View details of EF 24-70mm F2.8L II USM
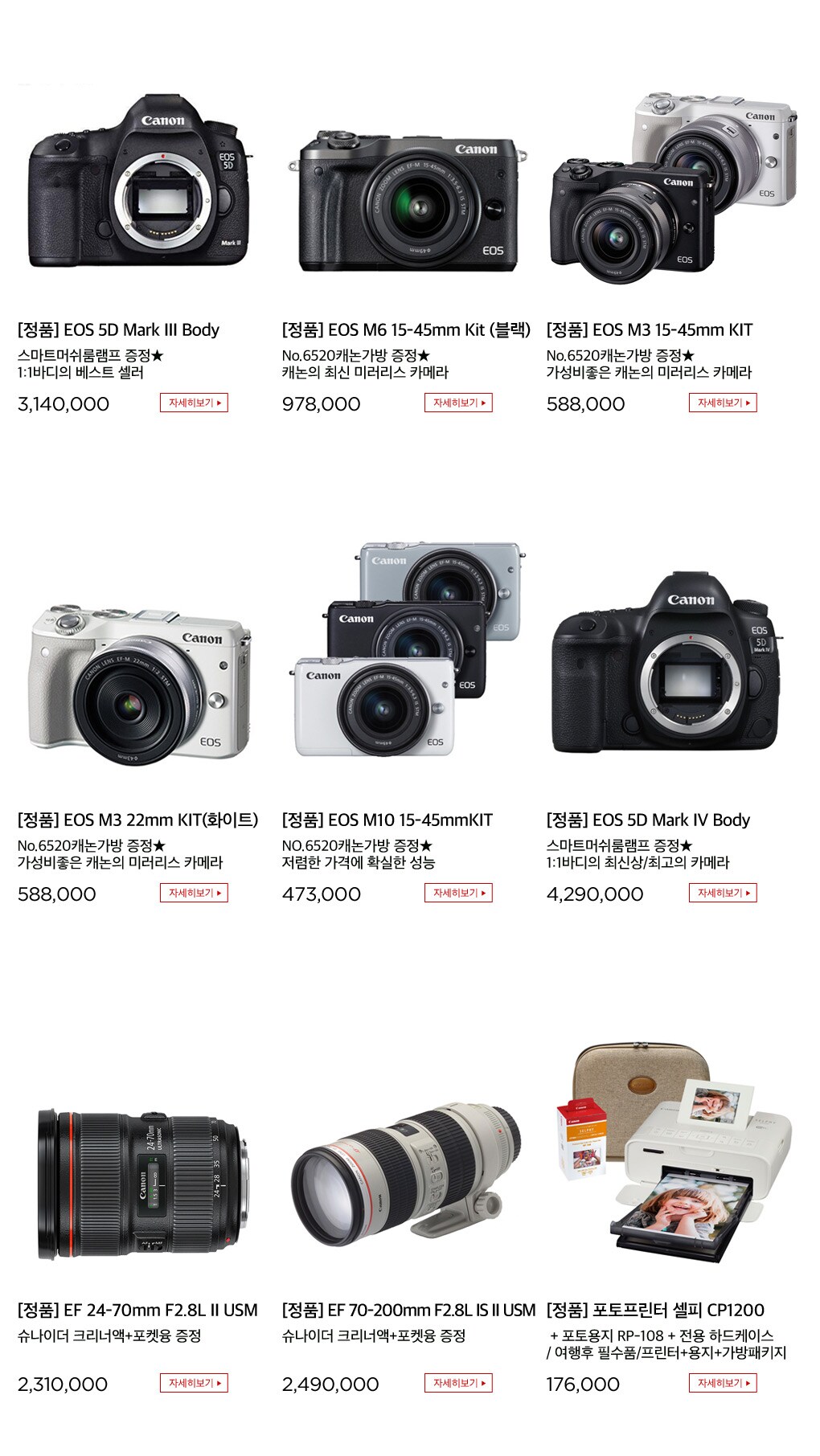This screenshot has width=820, height=1456. point(194,1383)
